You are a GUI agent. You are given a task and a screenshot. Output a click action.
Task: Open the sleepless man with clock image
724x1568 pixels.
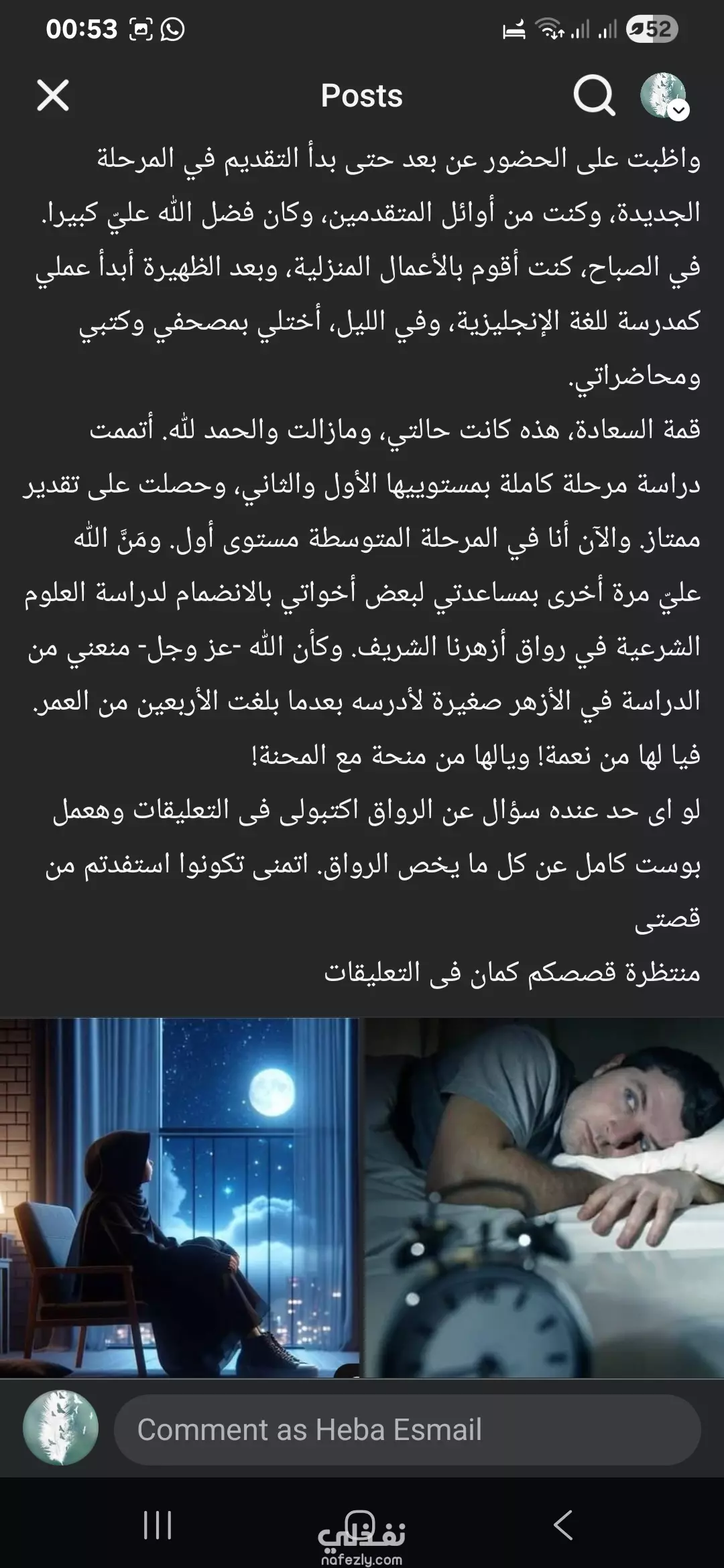pos(544,1197)
